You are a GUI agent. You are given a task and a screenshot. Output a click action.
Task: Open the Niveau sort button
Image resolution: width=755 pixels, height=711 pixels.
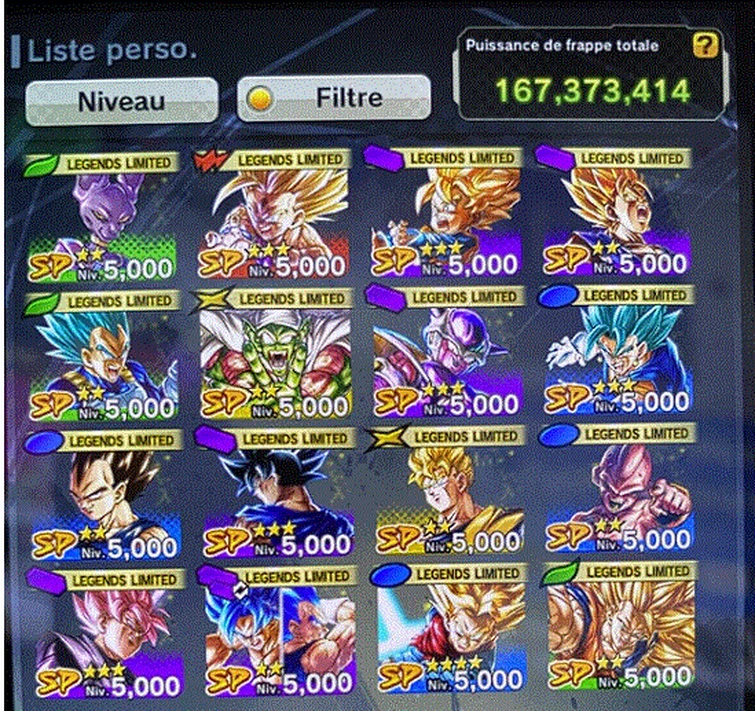coord(121,100)
